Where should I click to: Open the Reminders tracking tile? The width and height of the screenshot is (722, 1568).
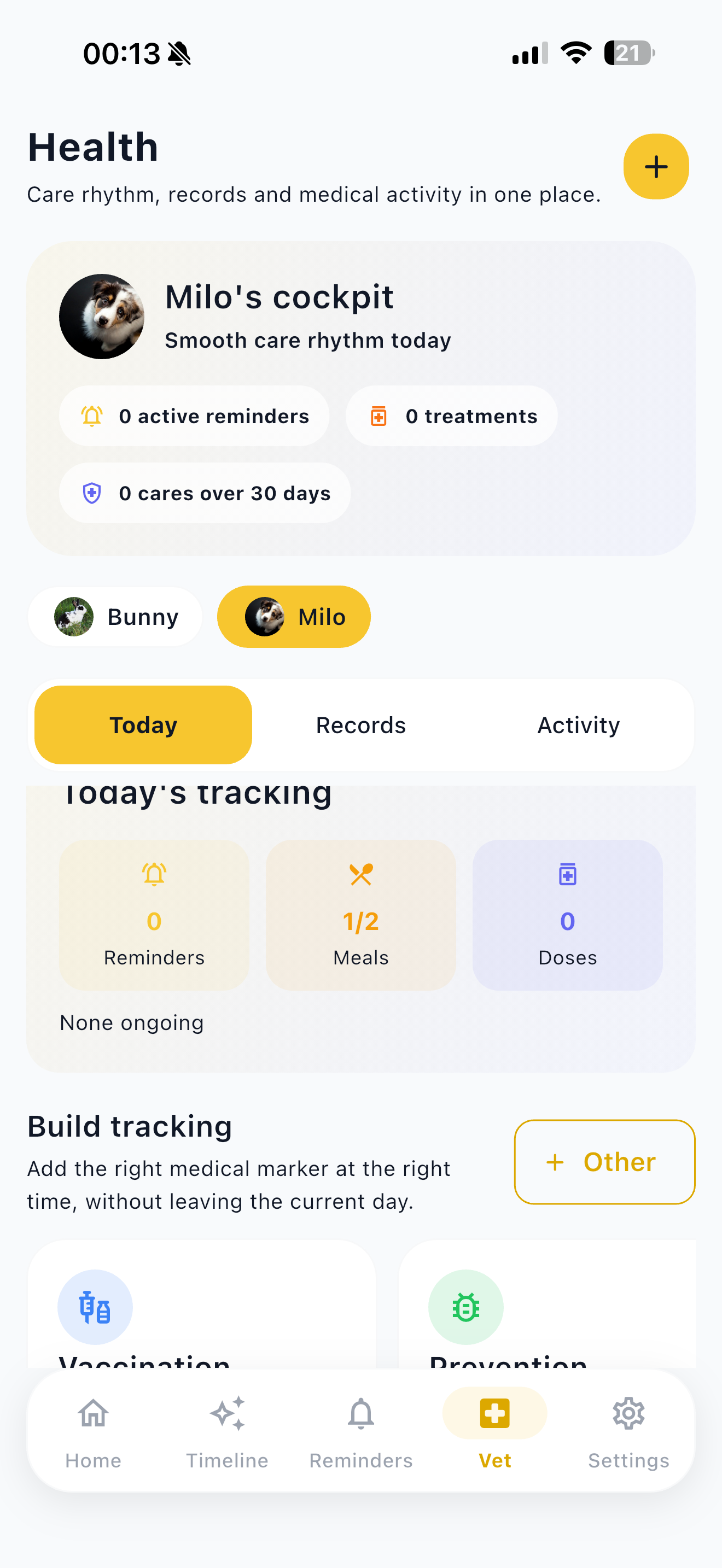(x=154, y=914)
